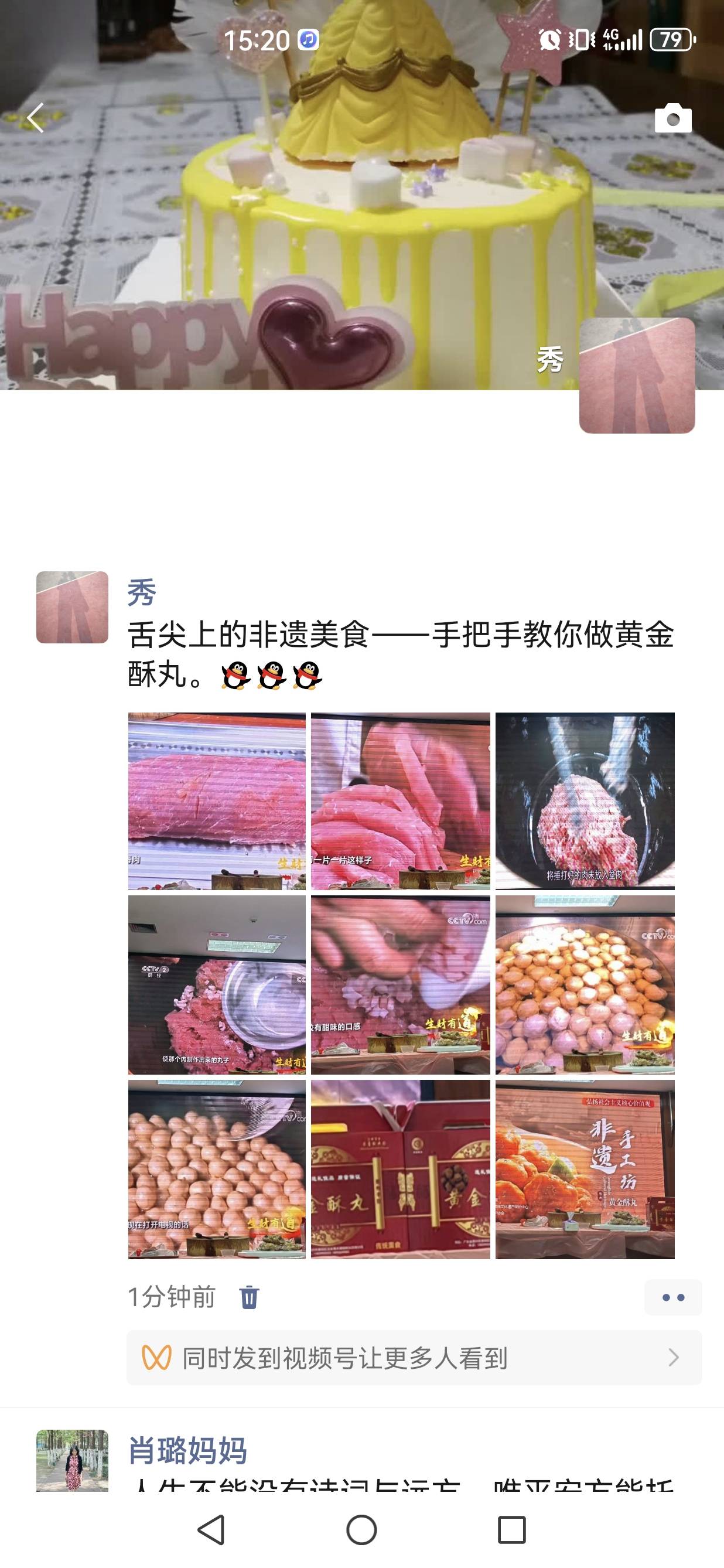724x1568 pixels.
Task: Open 肖璐妈妈's profile name
Action: click(x=187, y=1451)
